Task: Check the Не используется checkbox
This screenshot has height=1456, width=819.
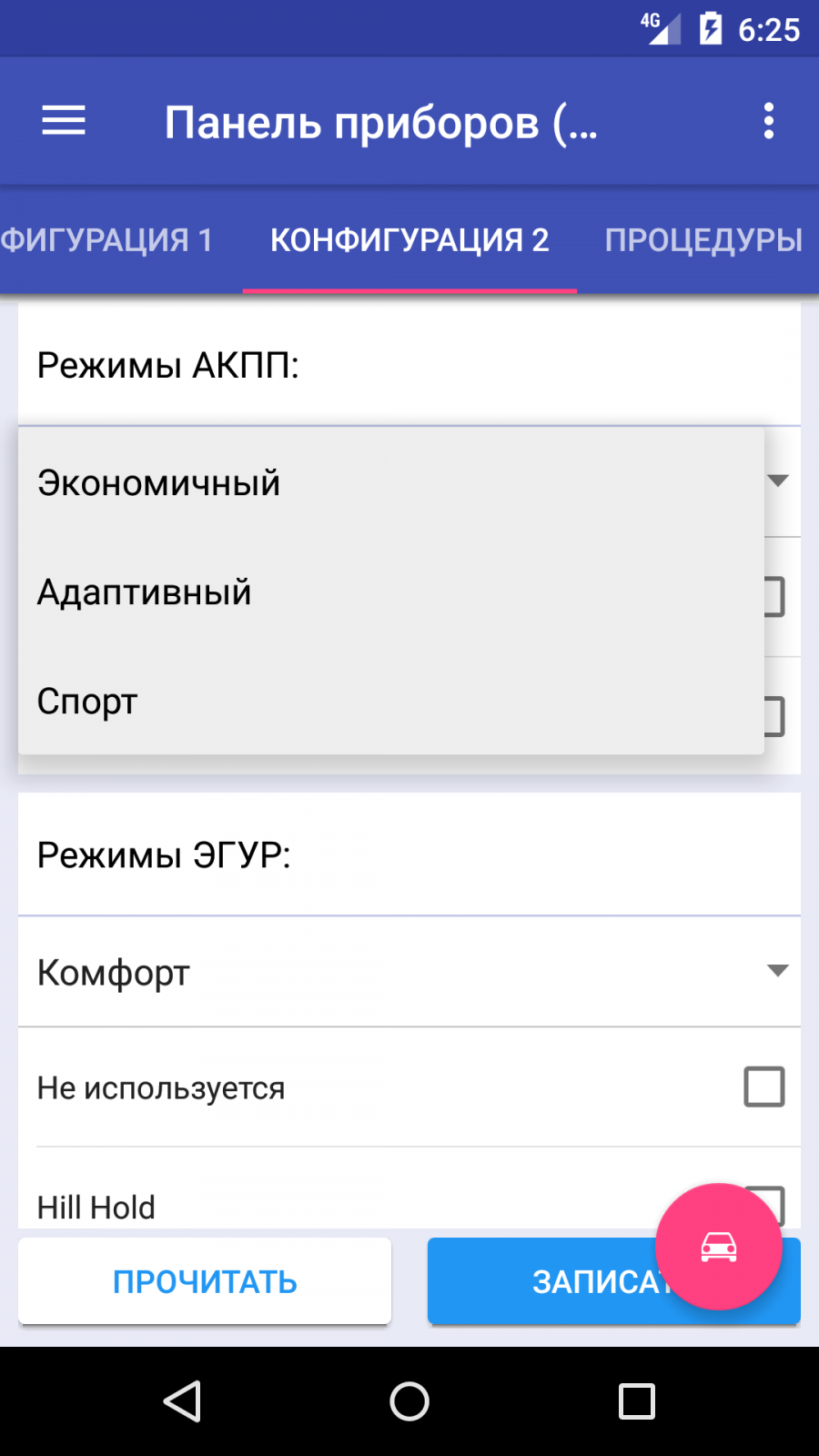Action: (x=763, y=1087)
